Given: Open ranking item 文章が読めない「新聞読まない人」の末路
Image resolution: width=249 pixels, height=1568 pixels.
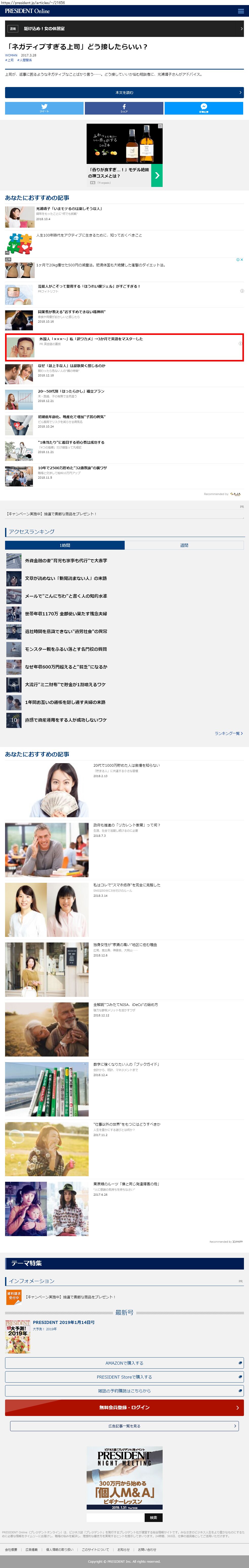Looking at the screenshot, I should tap(65, 578).
